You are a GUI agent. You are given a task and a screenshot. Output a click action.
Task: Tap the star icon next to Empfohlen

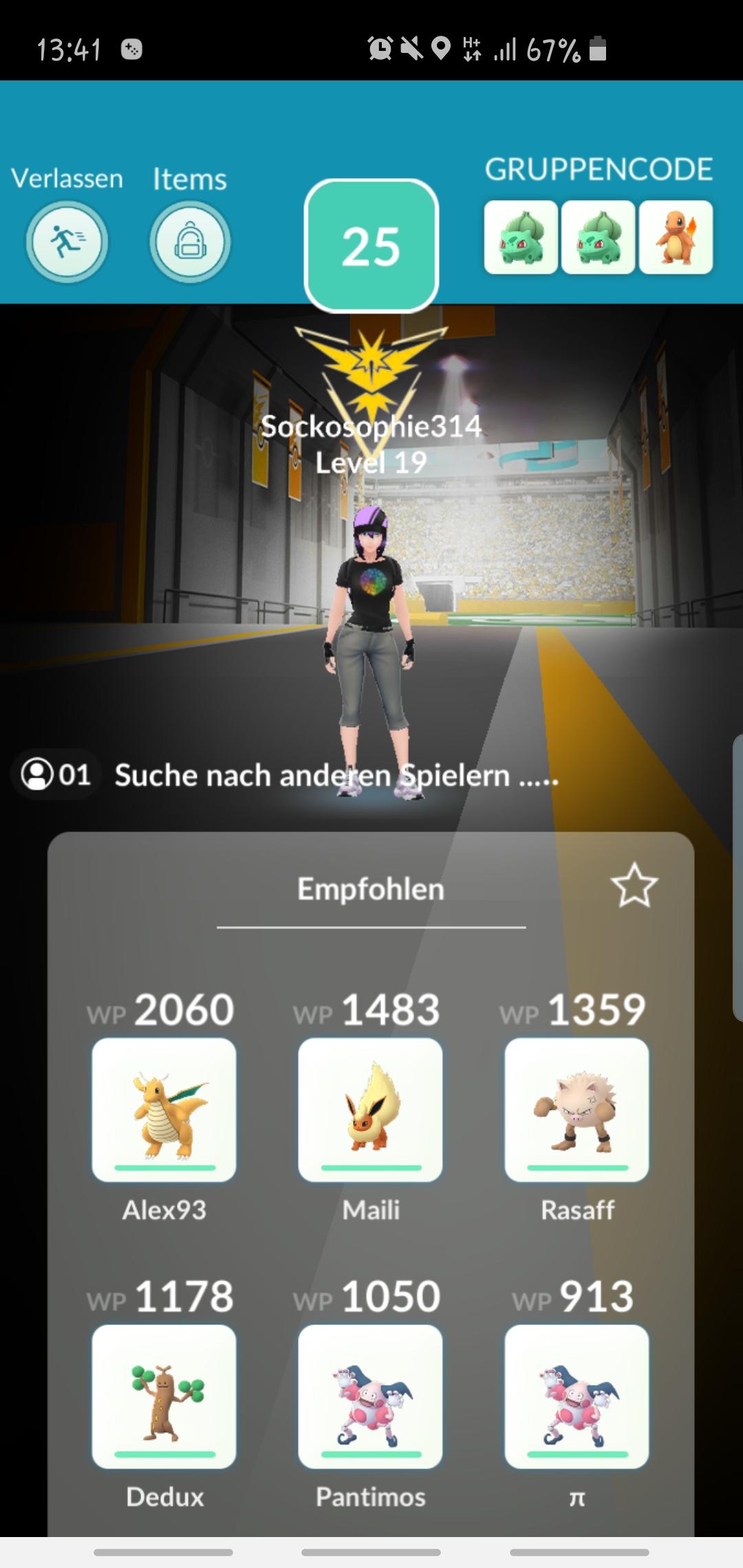pos(634,885)
